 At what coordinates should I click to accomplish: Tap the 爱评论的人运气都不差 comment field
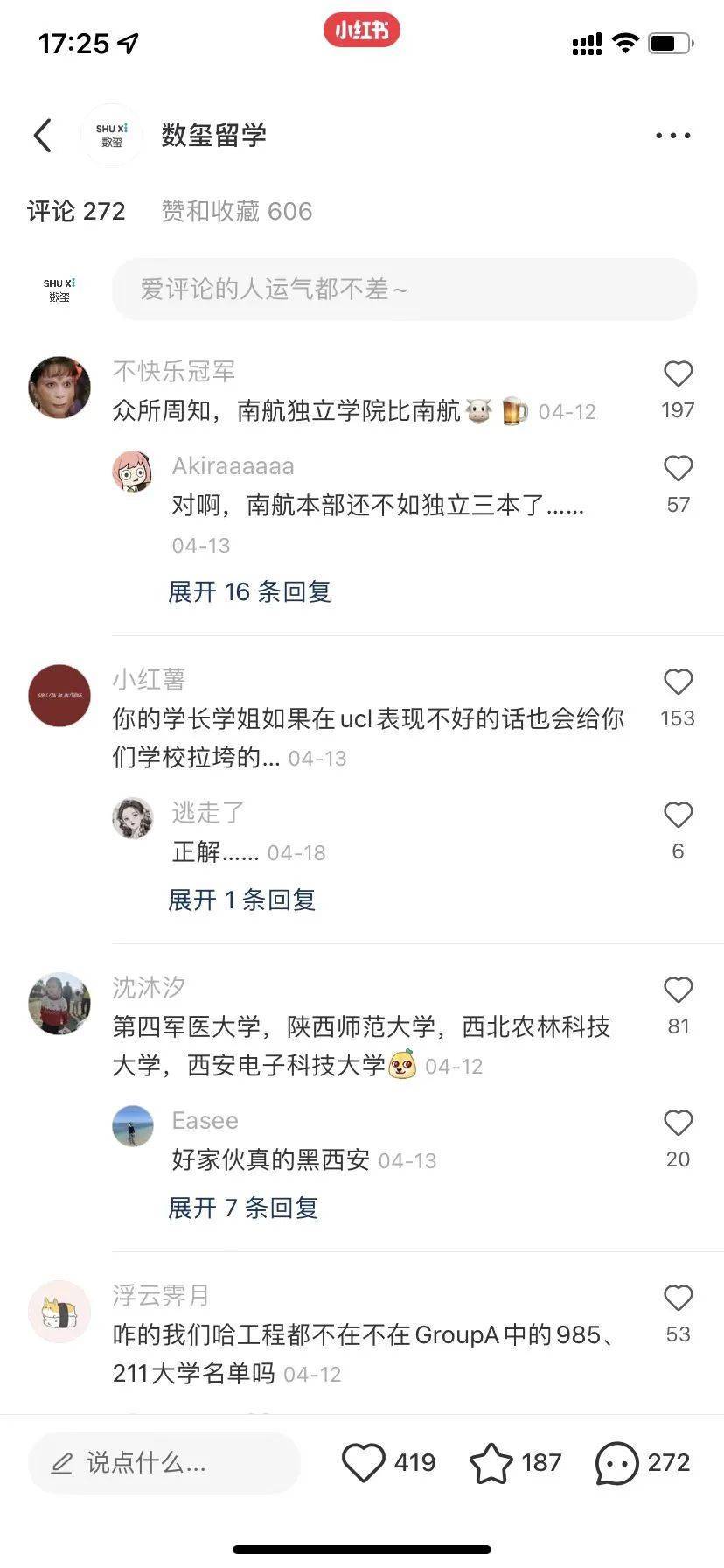point(404,290)
